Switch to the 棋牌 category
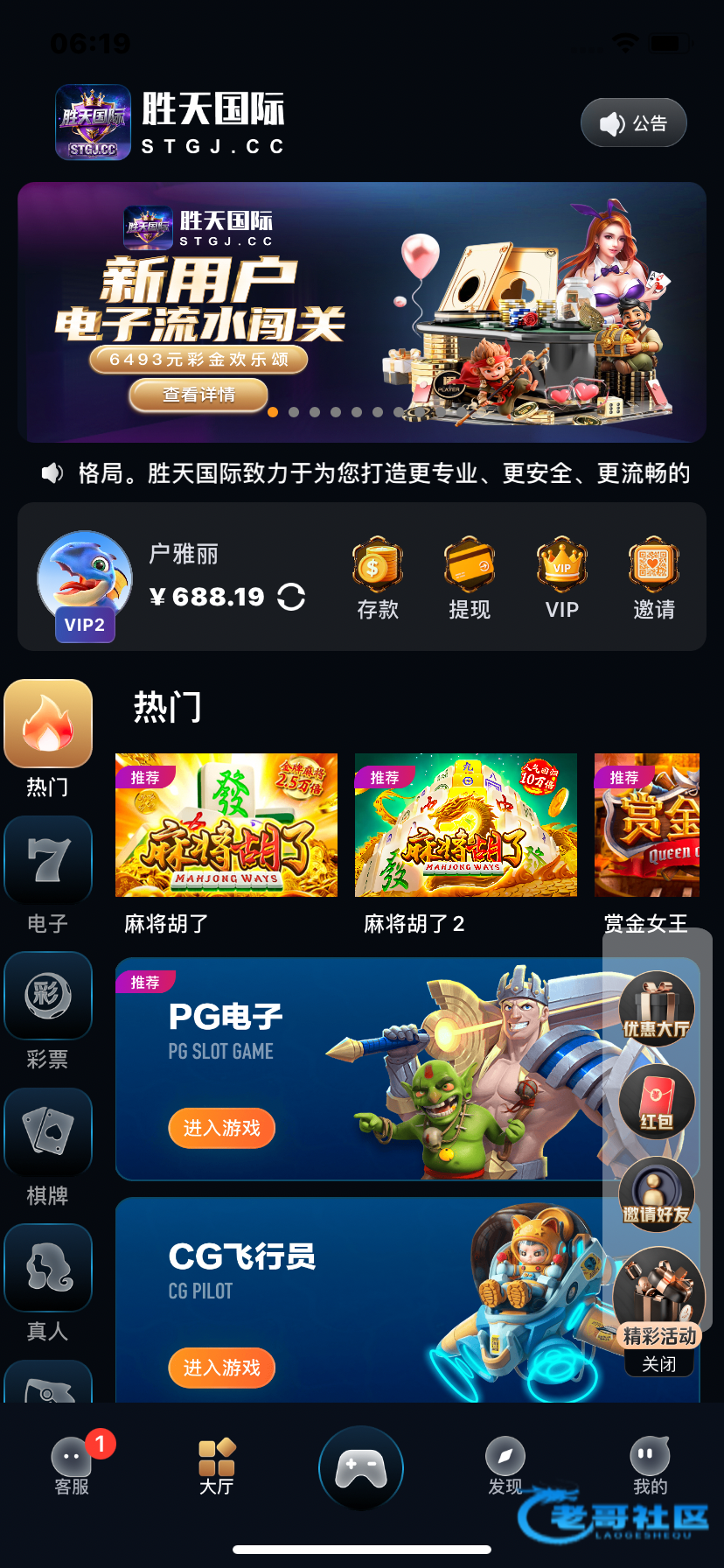Screen dimensions: 724x1568 tap(48, 1146)
